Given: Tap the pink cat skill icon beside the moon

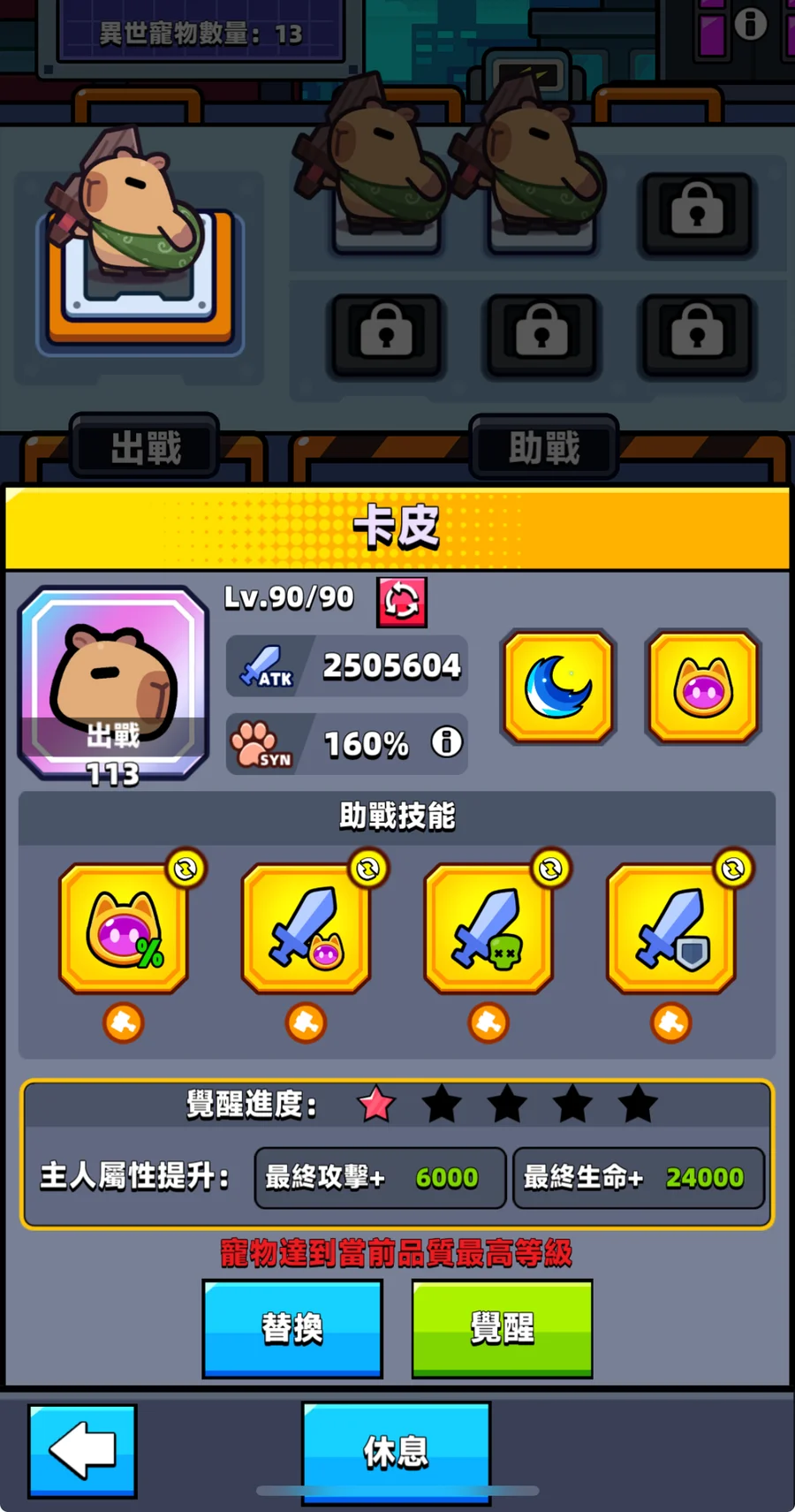Looking at the screenshot, I should [x=703, y=687].
